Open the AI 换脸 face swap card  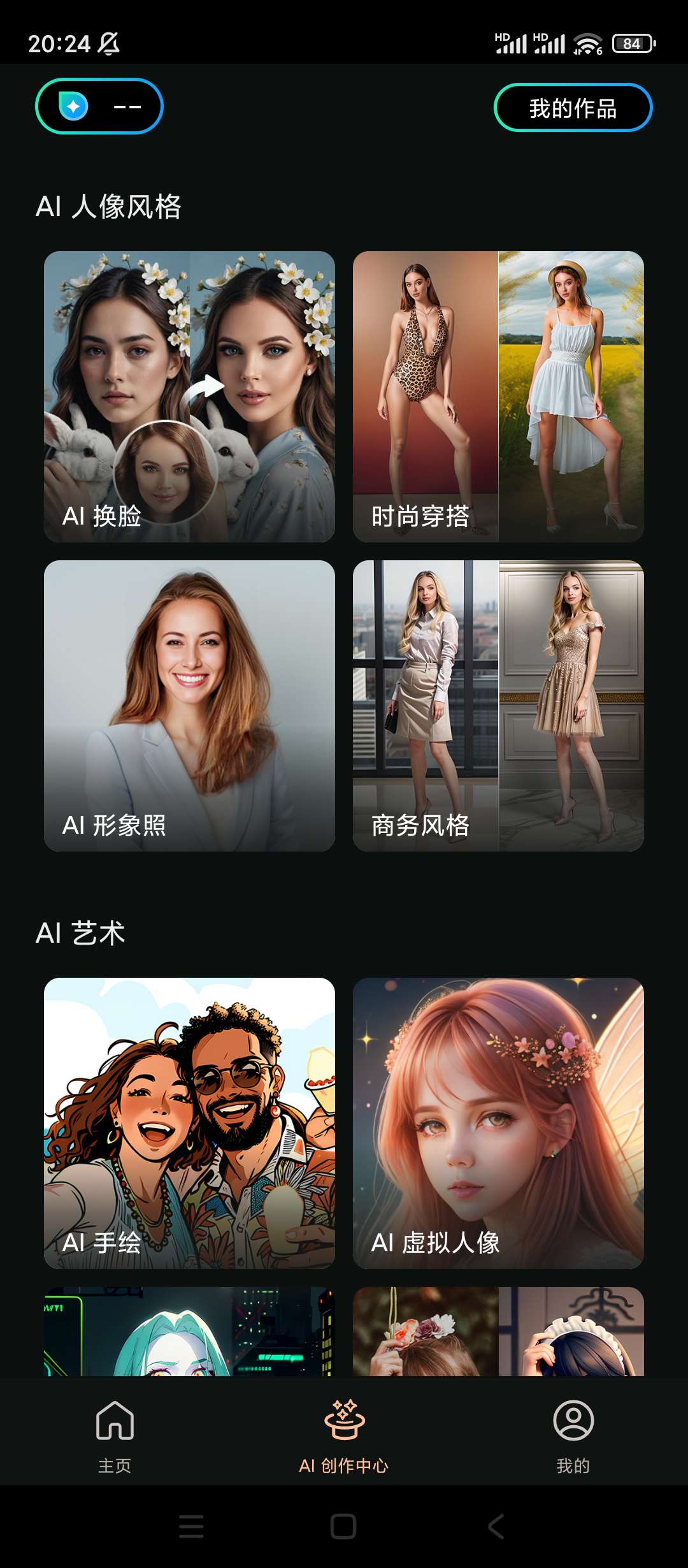189,396
